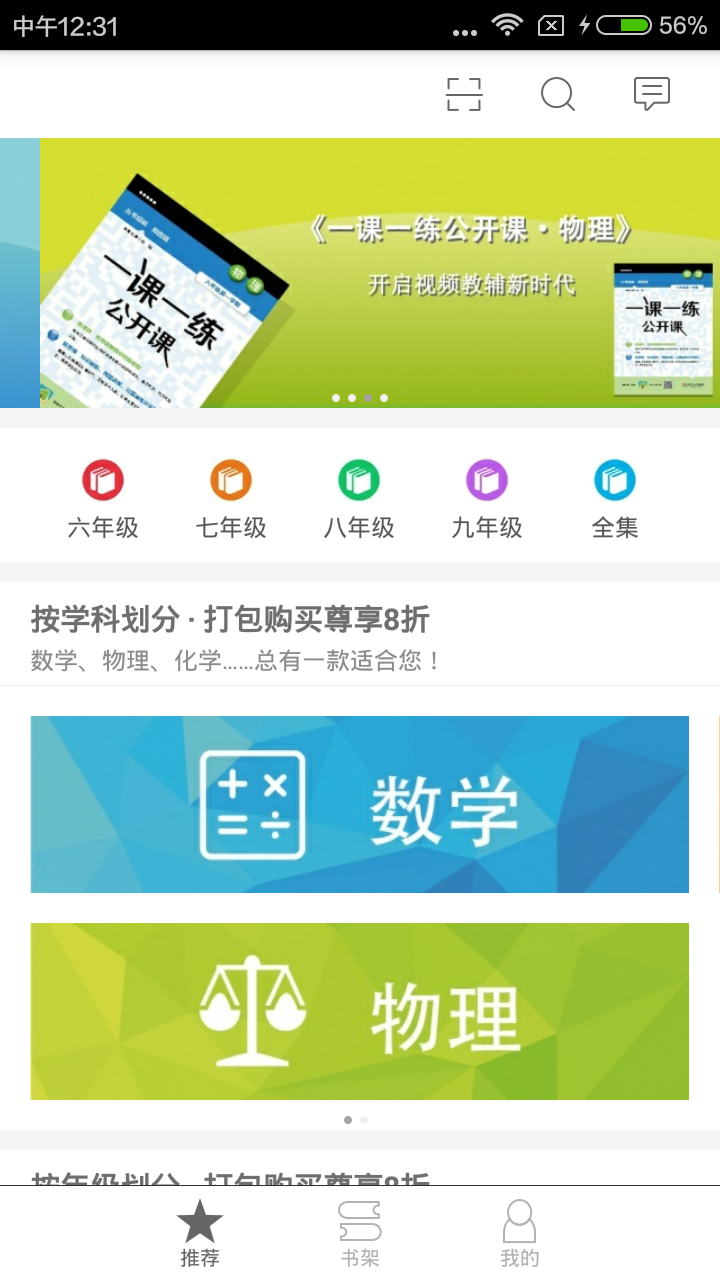
Task: Switch to the 书架 tab
Action: (360, 1234)
